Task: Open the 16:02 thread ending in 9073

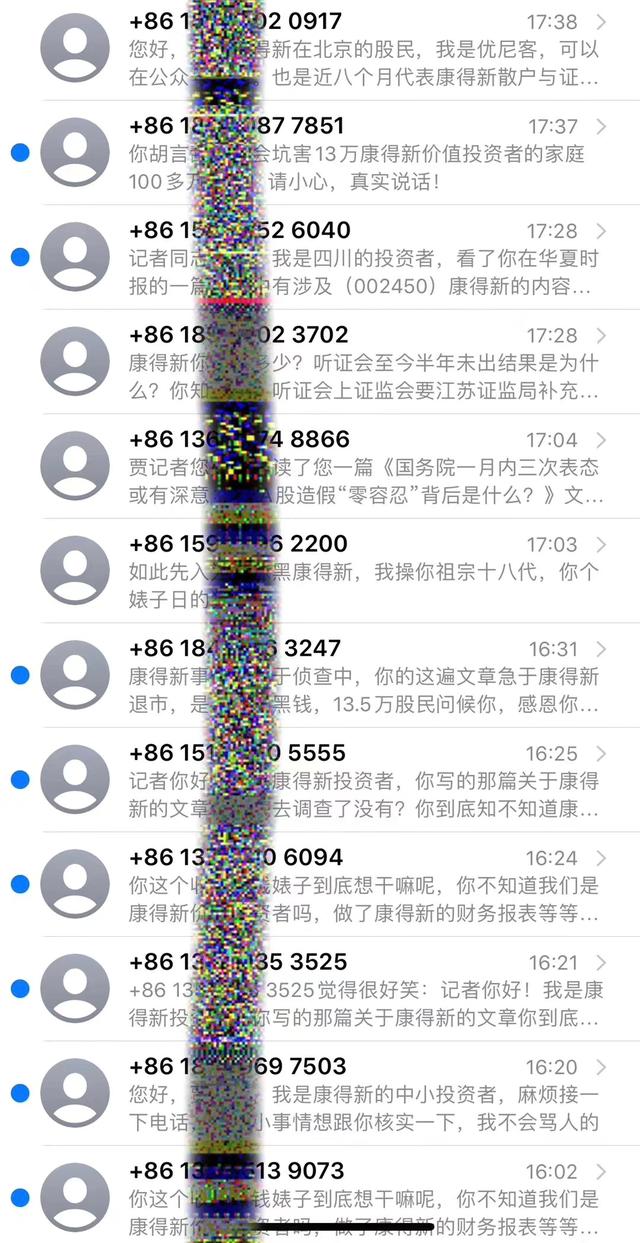Action: point(320,1194)
